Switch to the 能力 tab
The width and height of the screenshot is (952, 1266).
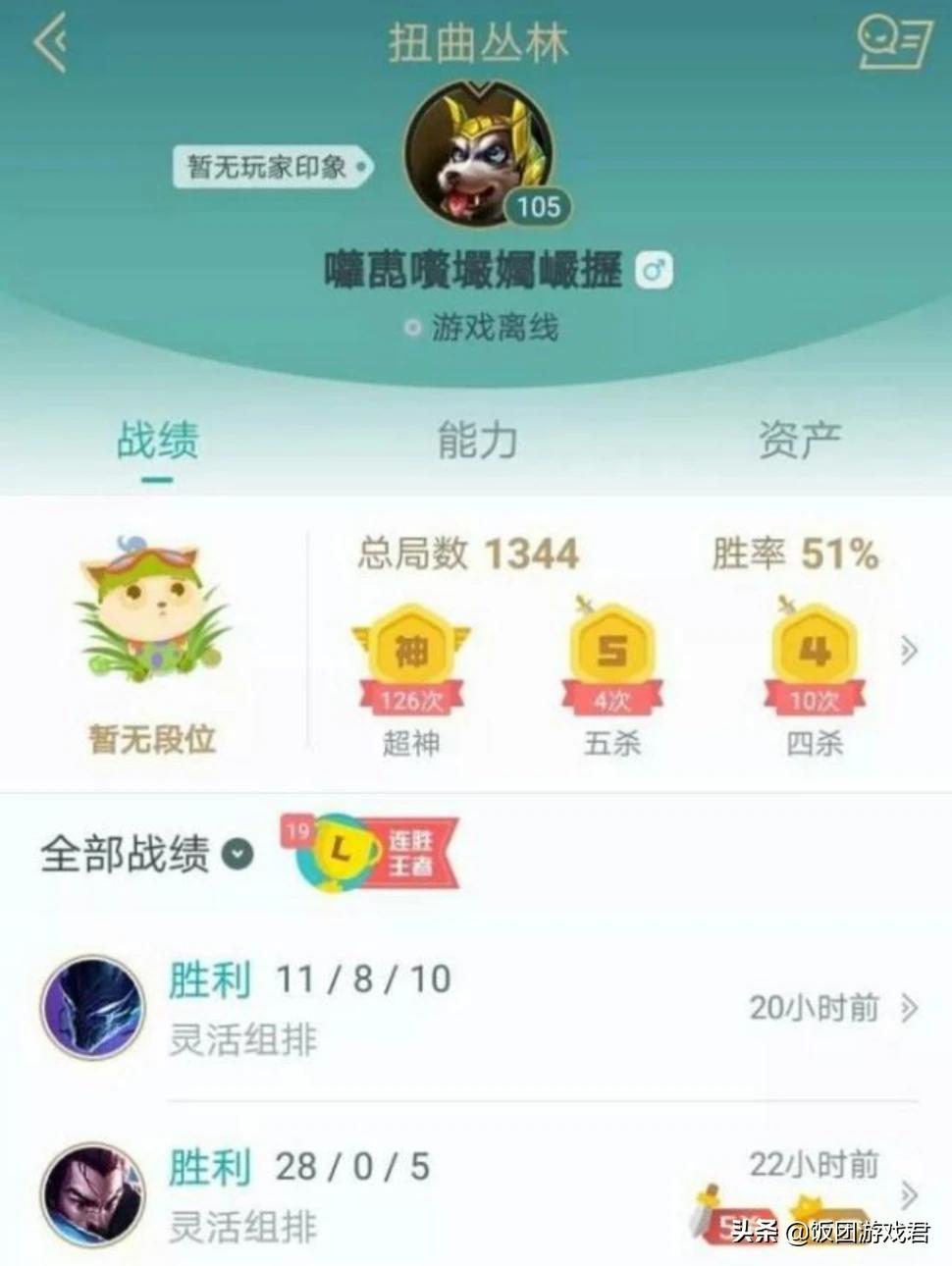coord(477,441)
